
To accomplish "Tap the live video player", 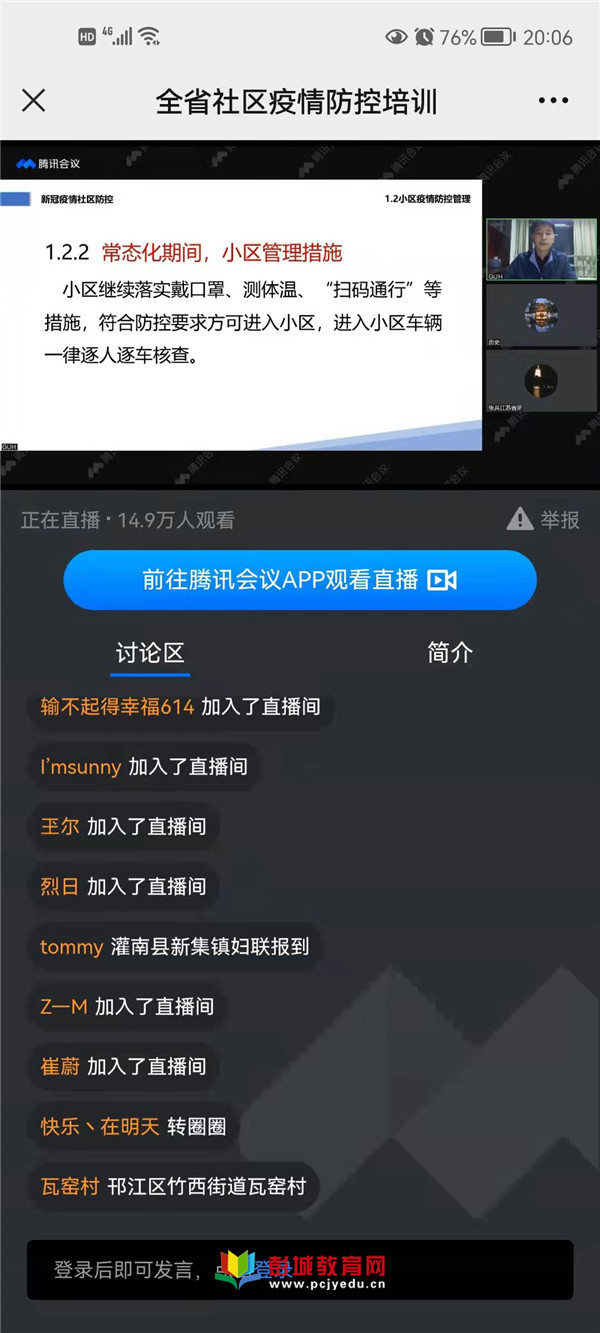I will point(300,315).
